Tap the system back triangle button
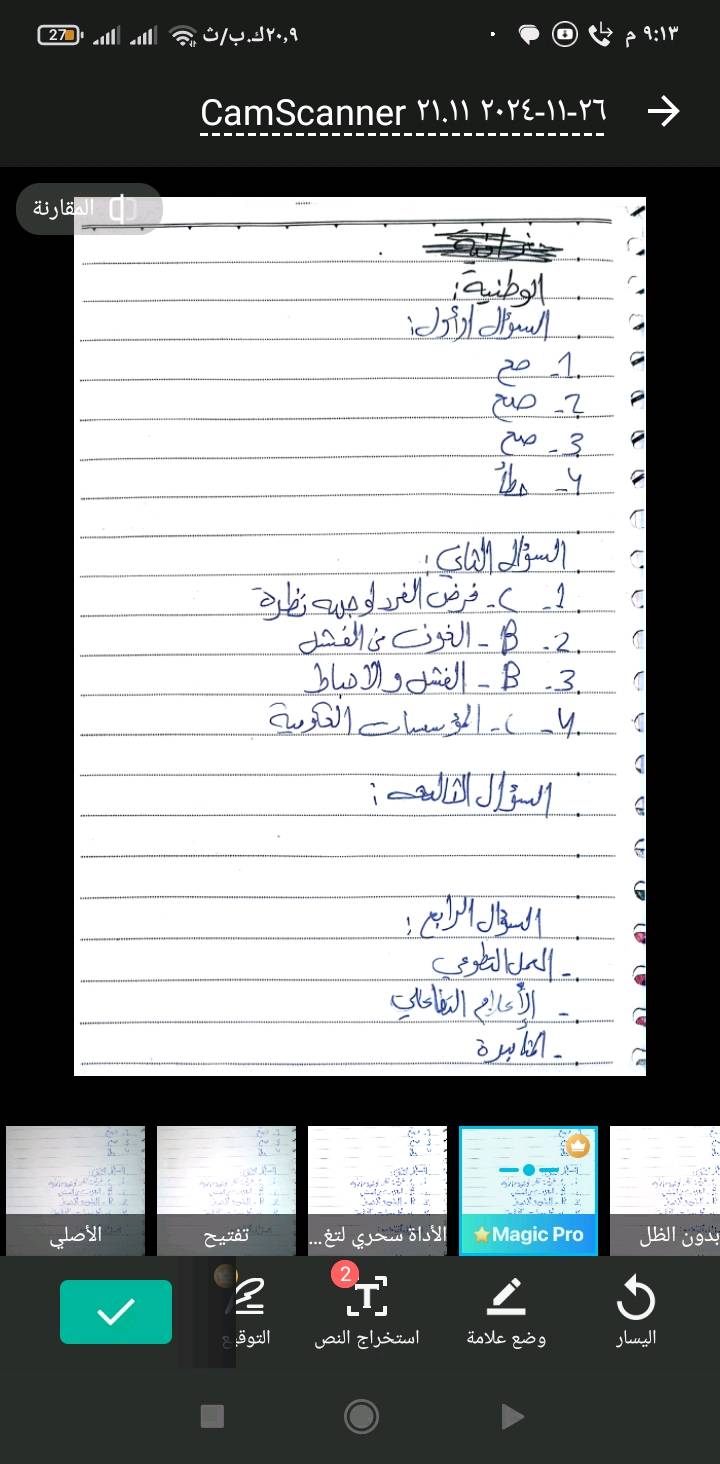Screen dimensions: 720x1464 (511, 1416)
